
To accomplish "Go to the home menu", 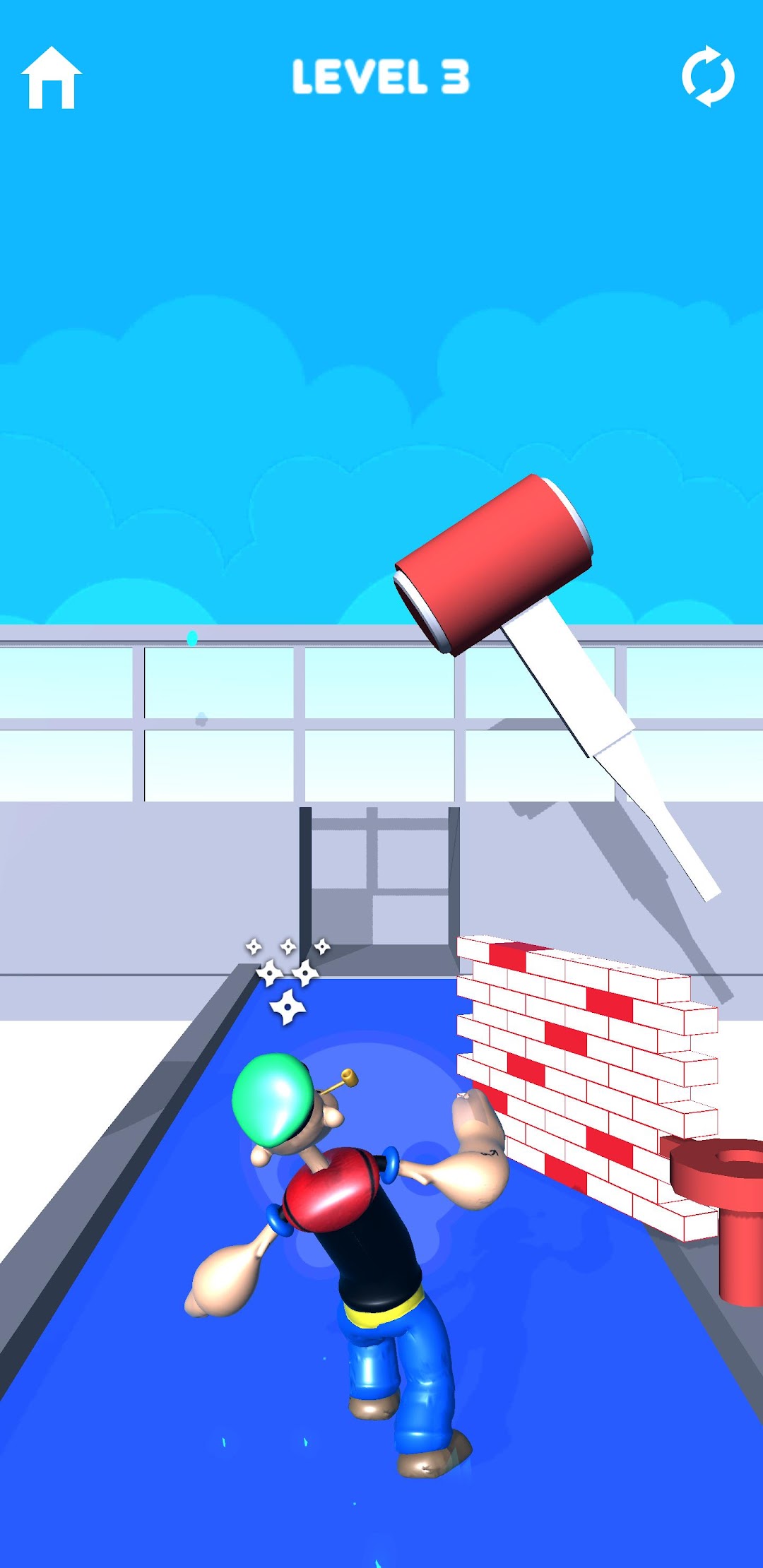I will (51, 78).
